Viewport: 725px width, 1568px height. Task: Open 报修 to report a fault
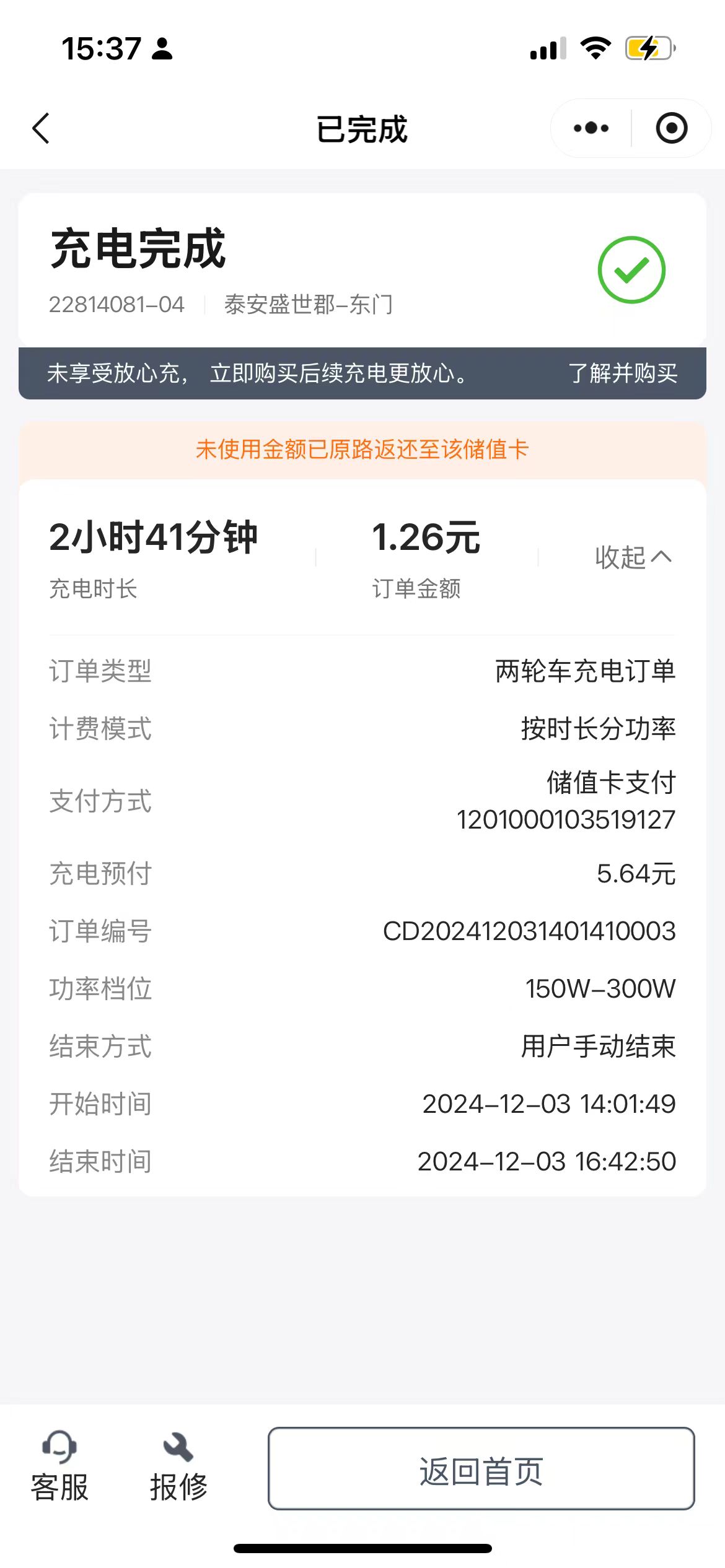(x=178, y=1468)
